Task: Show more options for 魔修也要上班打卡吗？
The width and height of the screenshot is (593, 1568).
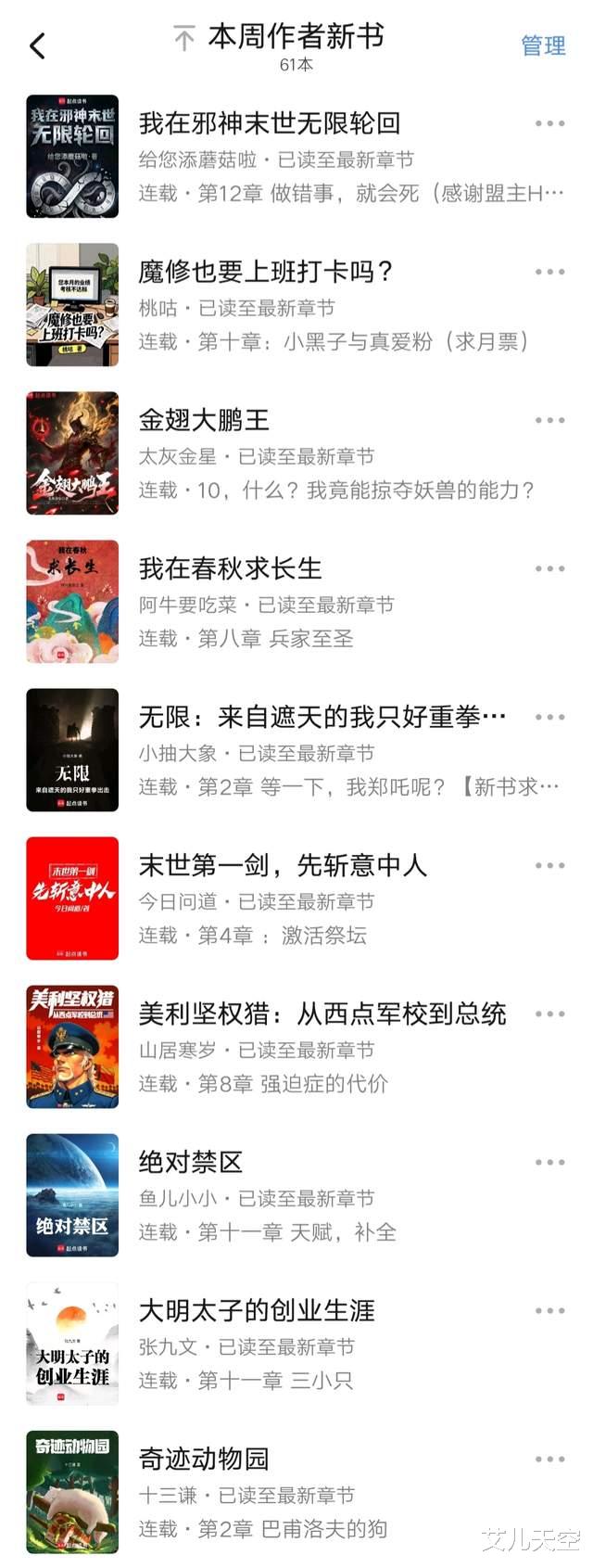Action: [x=549, y=272]
